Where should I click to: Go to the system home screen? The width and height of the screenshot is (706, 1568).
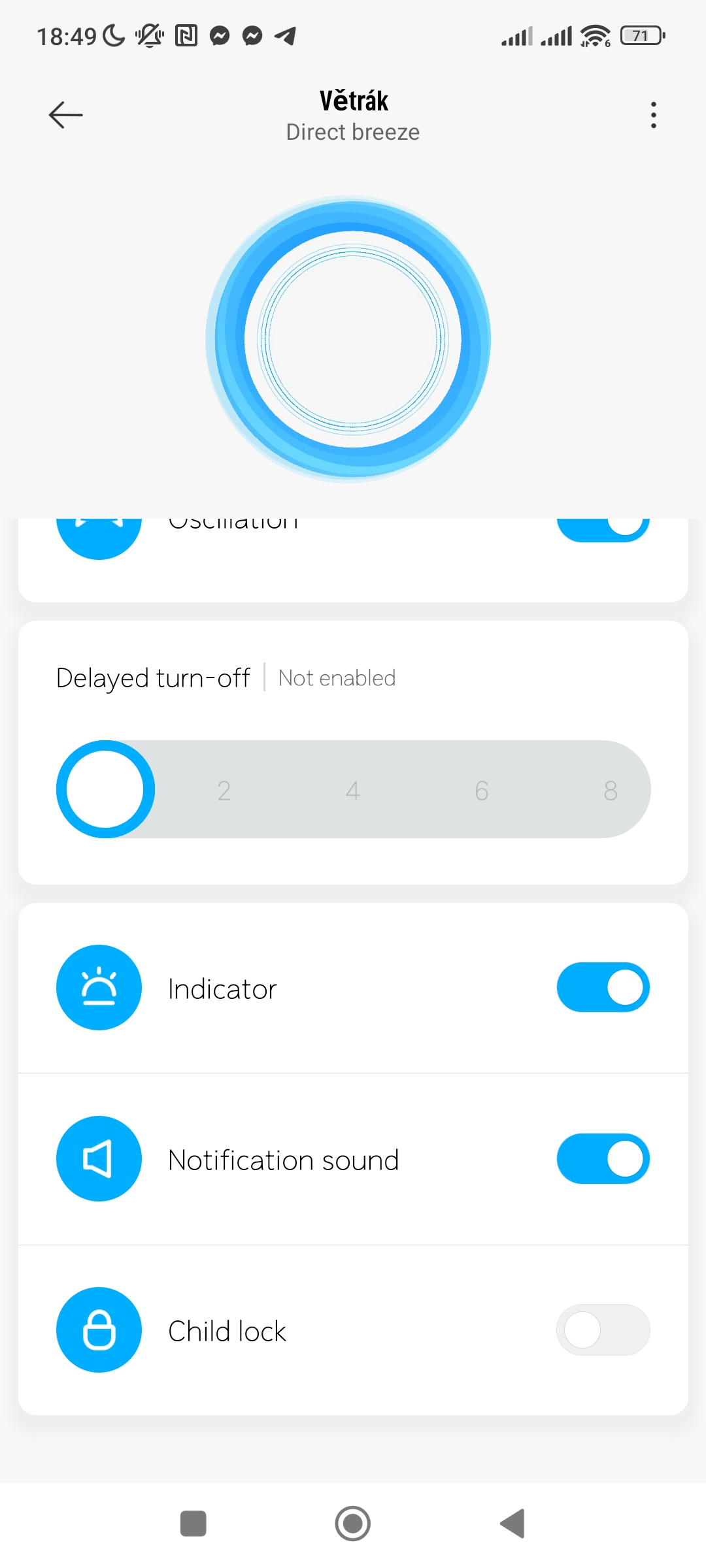tap(353, 1524)
